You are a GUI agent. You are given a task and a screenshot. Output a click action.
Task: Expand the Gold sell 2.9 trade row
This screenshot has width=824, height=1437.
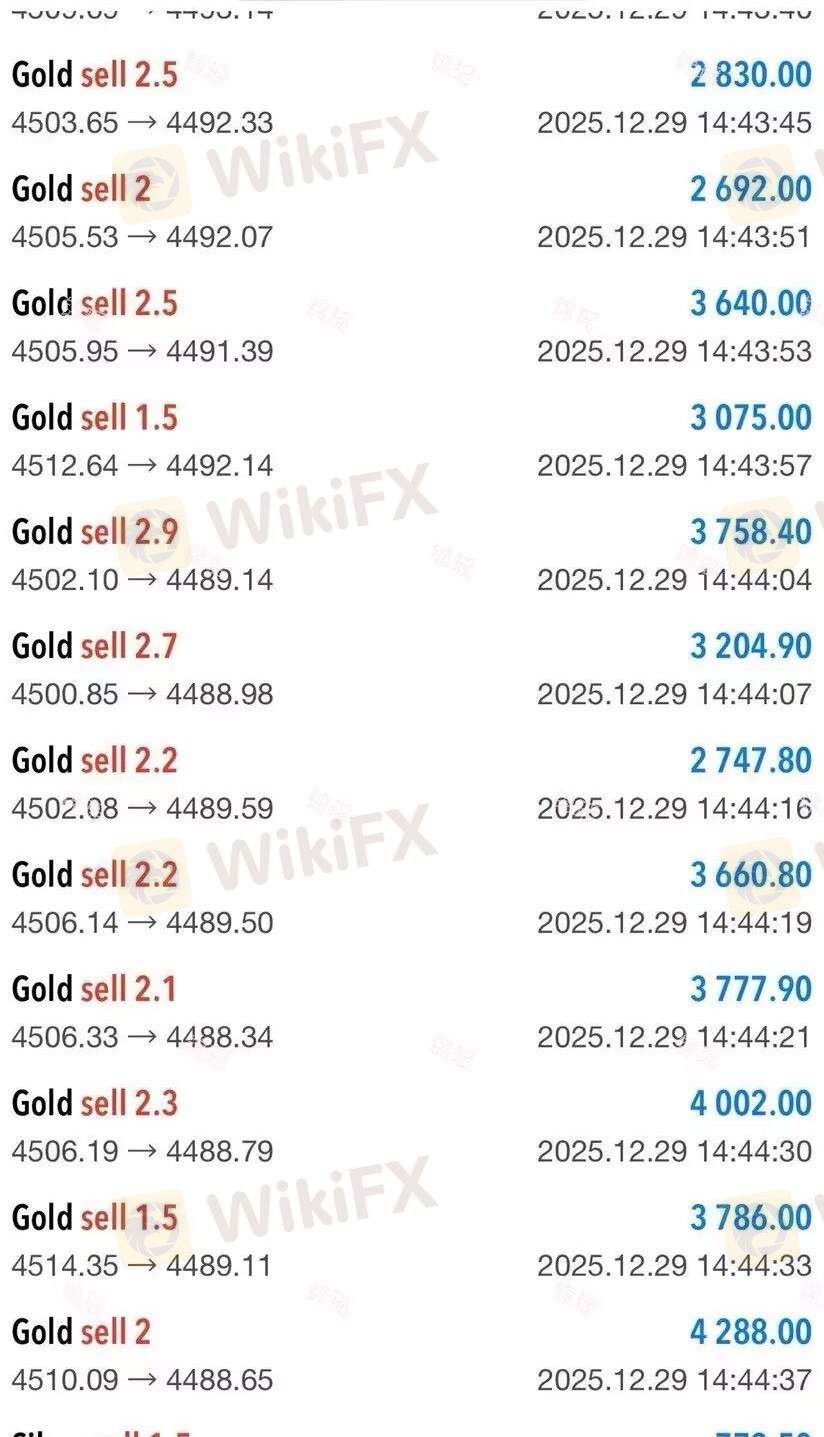412,554
